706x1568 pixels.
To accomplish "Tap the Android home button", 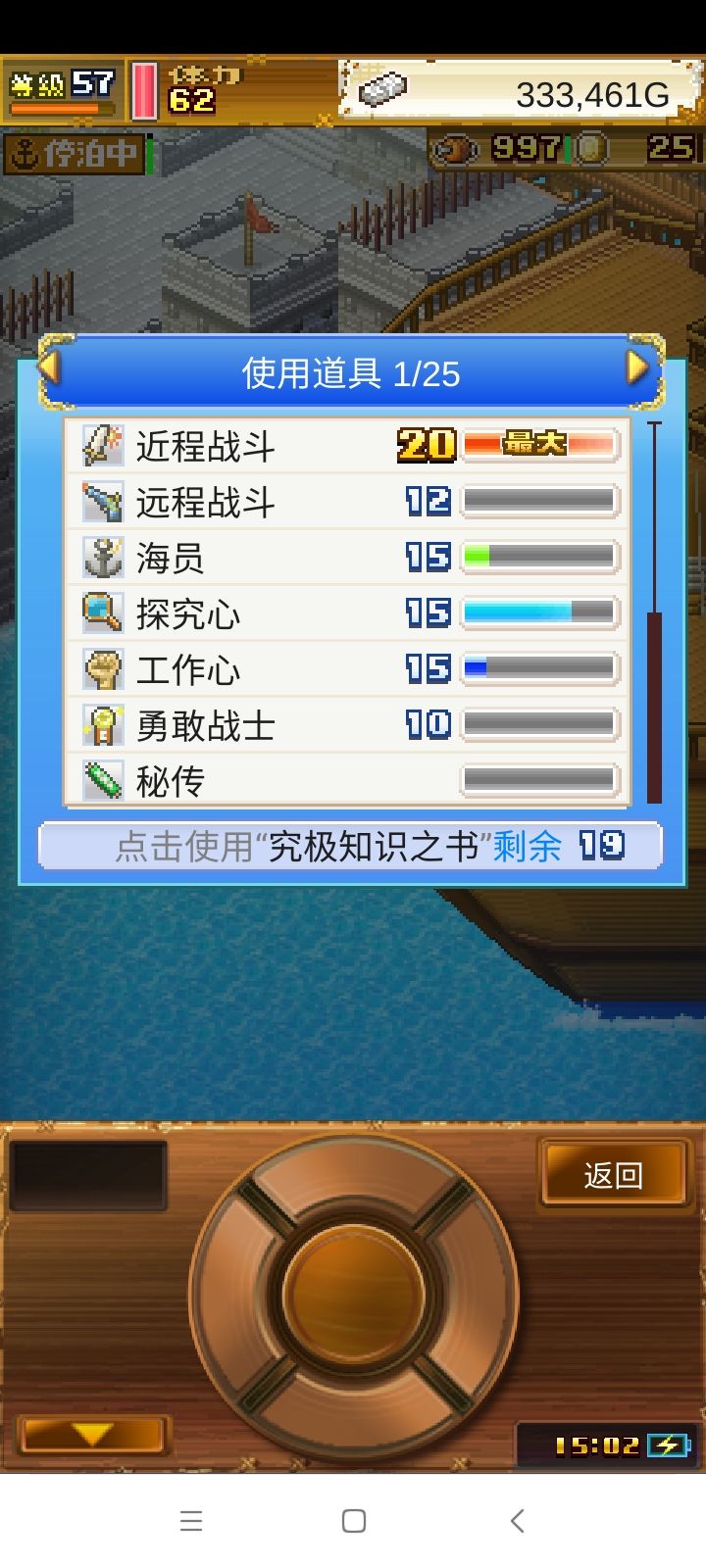I will [352, 1521].
